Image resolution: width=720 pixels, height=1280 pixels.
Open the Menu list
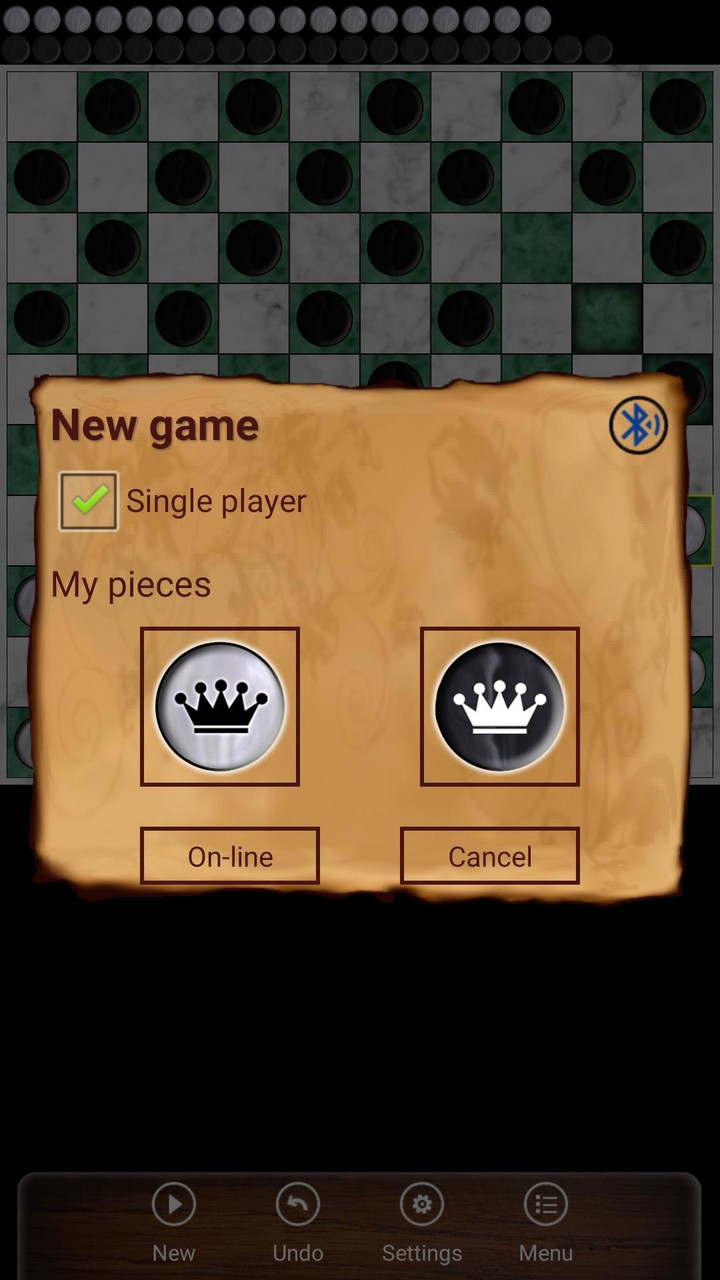point(546,1222)
